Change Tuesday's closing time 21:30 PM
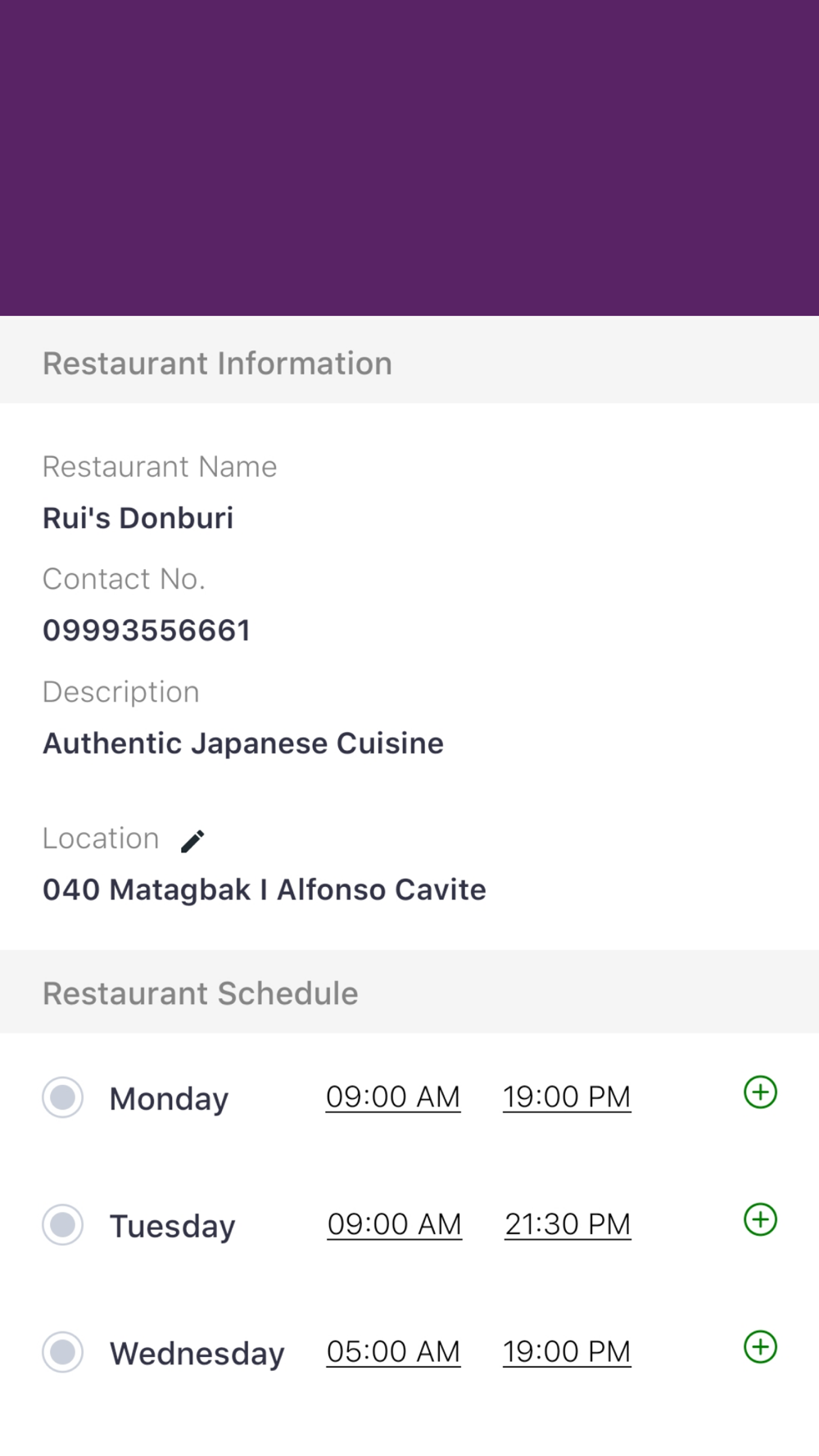Screen dimensions: 819x1456 tap(568, 1224)
